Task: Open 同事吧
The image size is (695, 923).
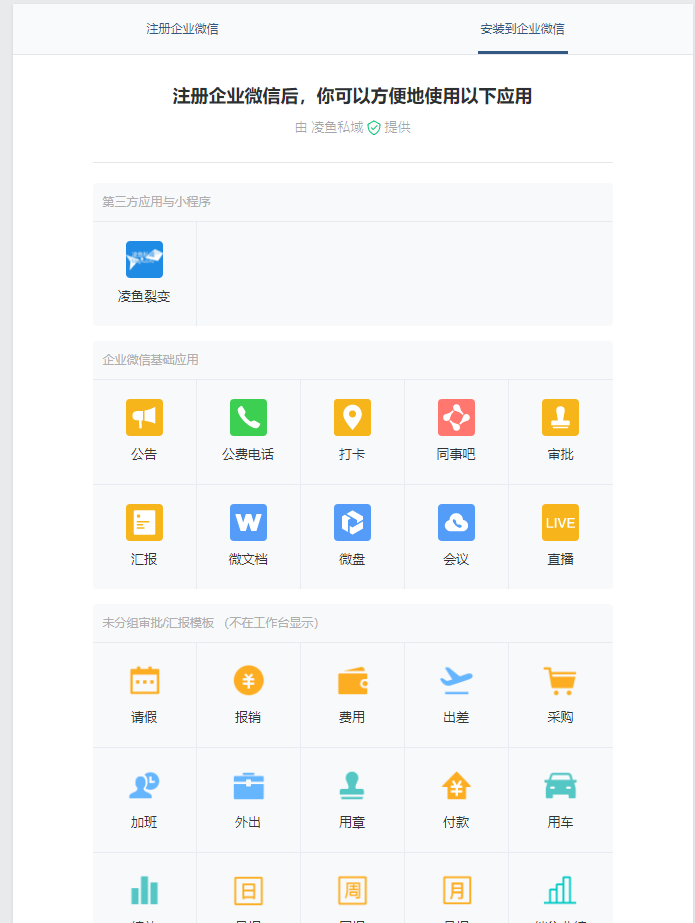Action: point(456,429)
